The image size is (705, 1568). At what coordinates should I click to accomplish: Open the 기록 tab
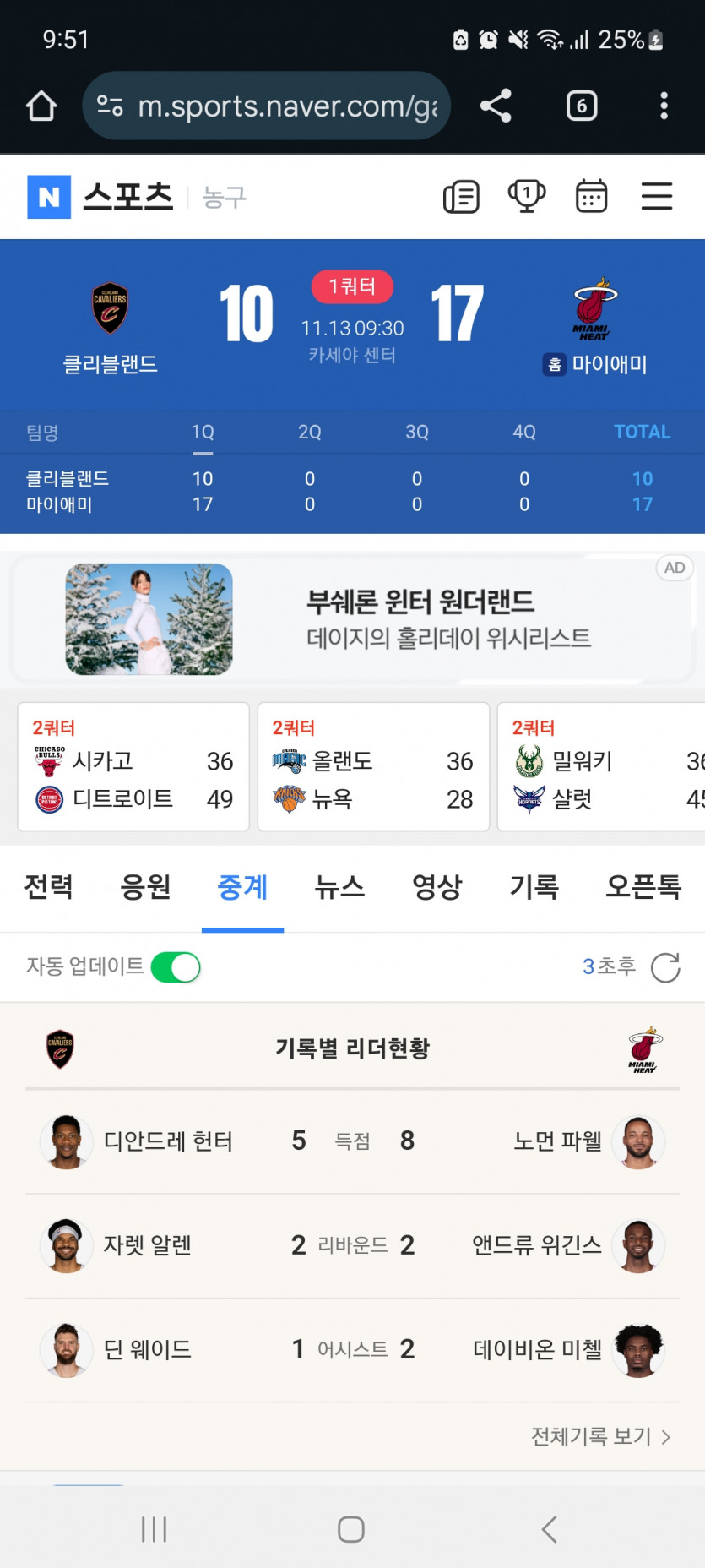(534, 887)
